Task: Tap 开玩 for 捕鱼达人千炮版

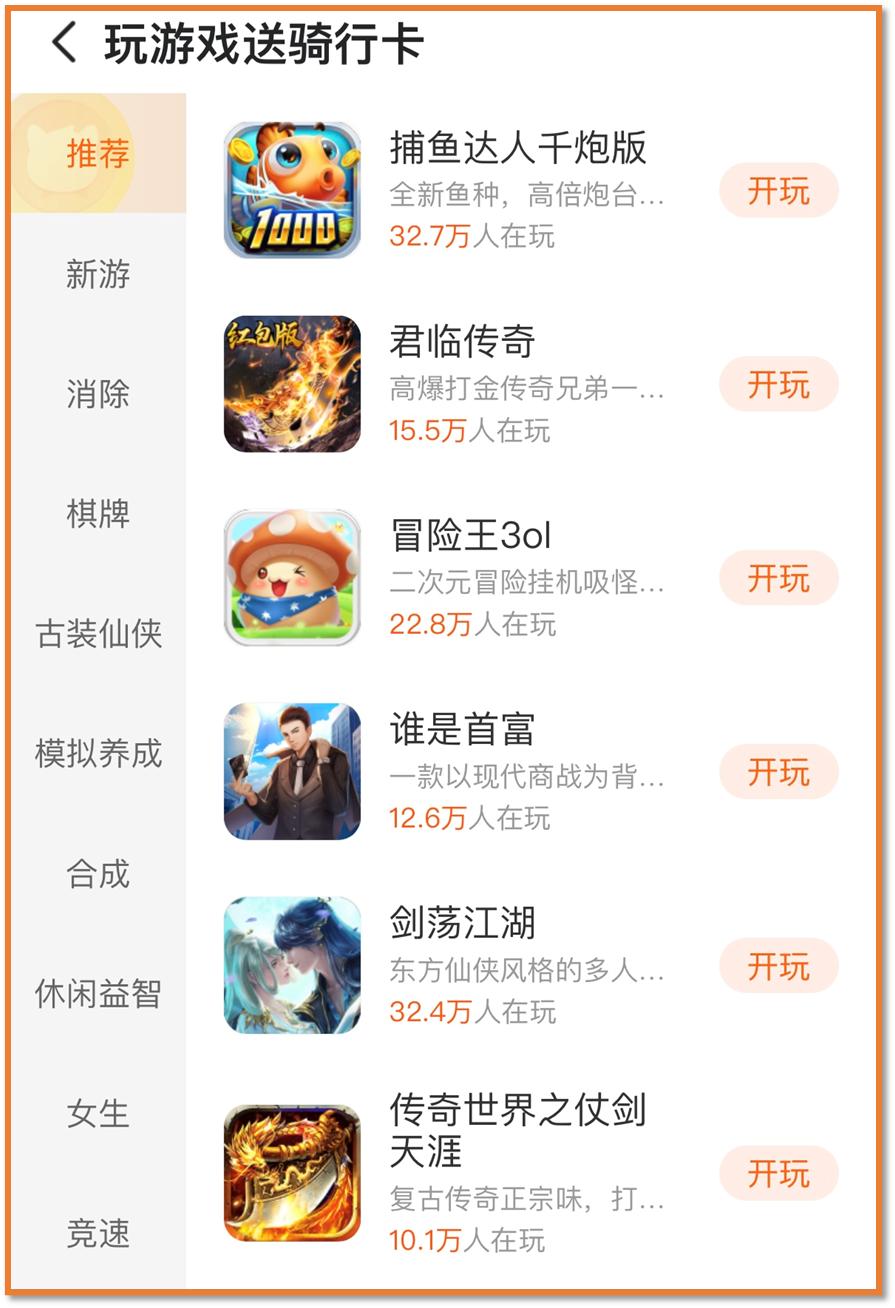Action: click(778, 191)
